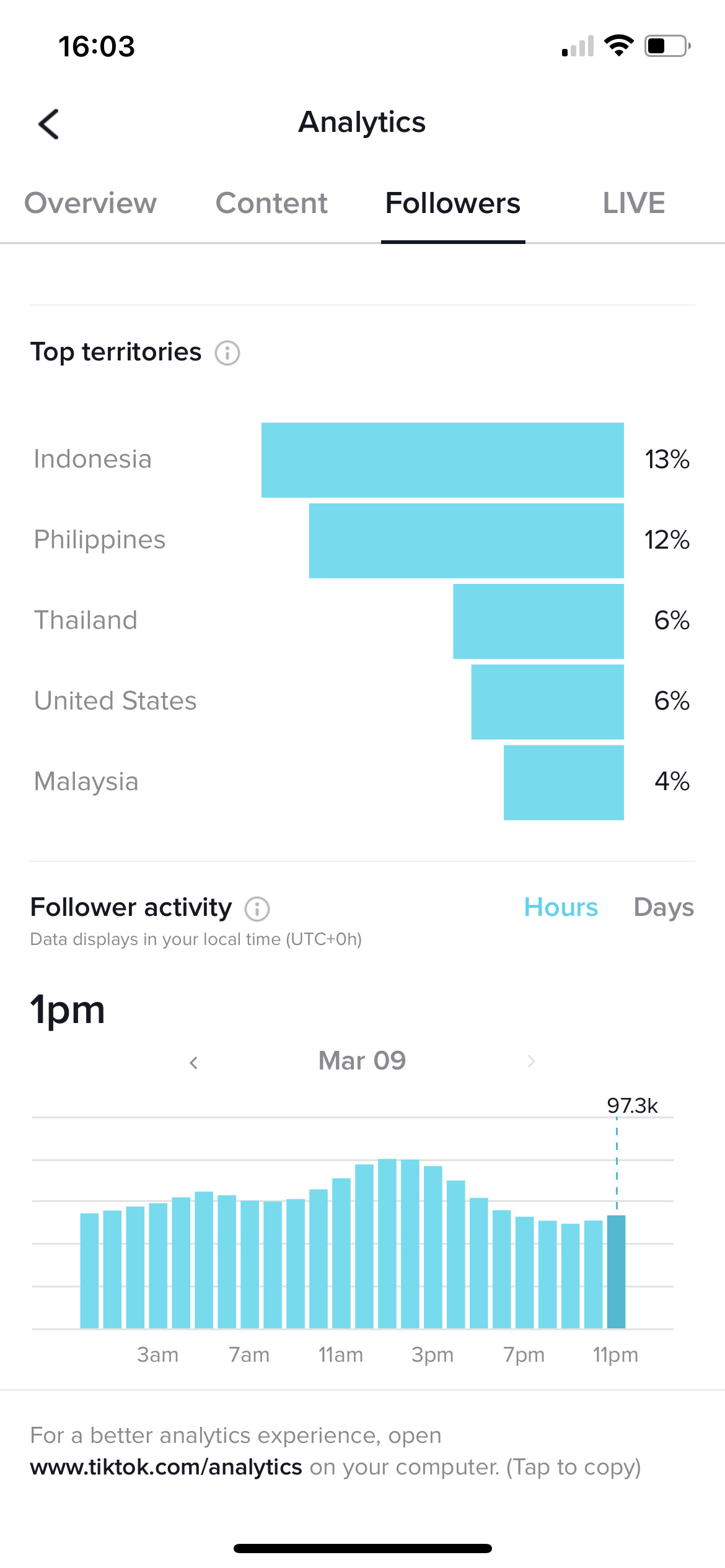Show info about Follower activity
The height and width of the screenshot is (1568, 725).
257,909
